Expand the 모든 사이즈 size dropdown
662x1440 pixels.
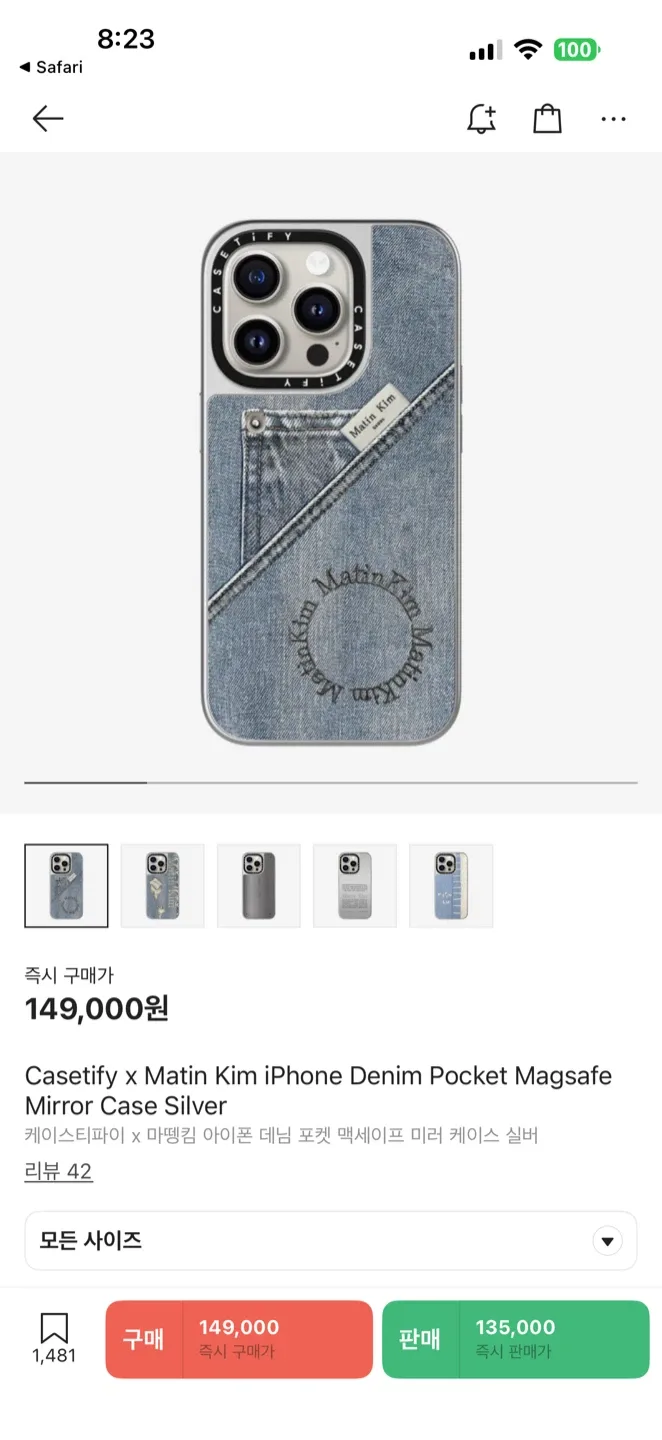pos(330,1241)
